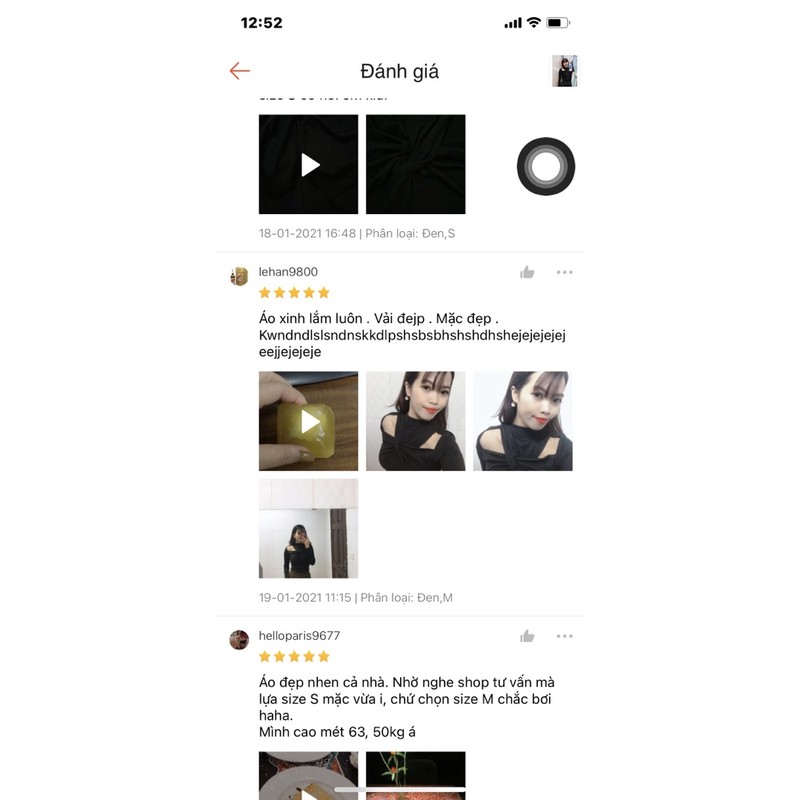Open the product thumbnail in the header

click(x=565, y=71)
